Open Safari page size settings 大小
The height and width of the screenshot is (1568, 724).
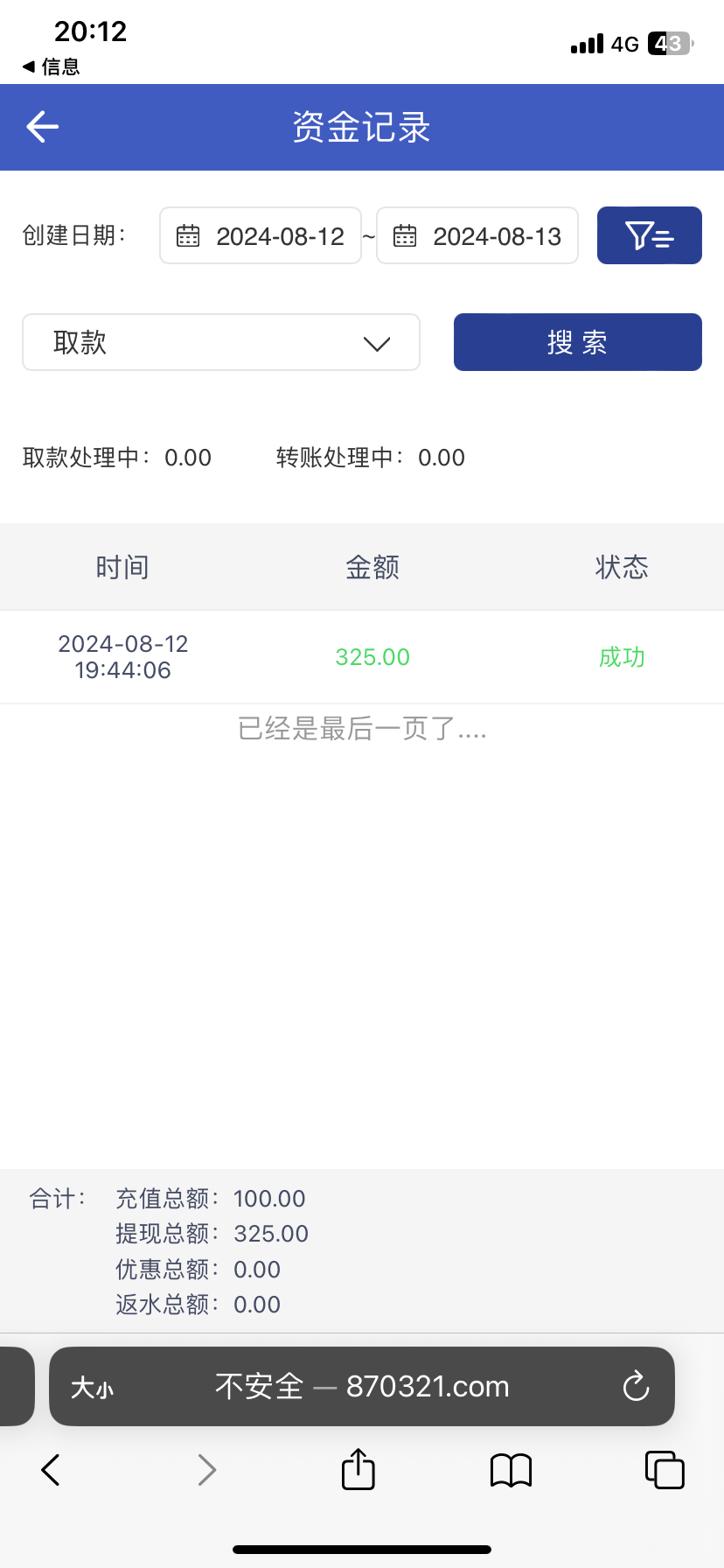[92, 1387]
